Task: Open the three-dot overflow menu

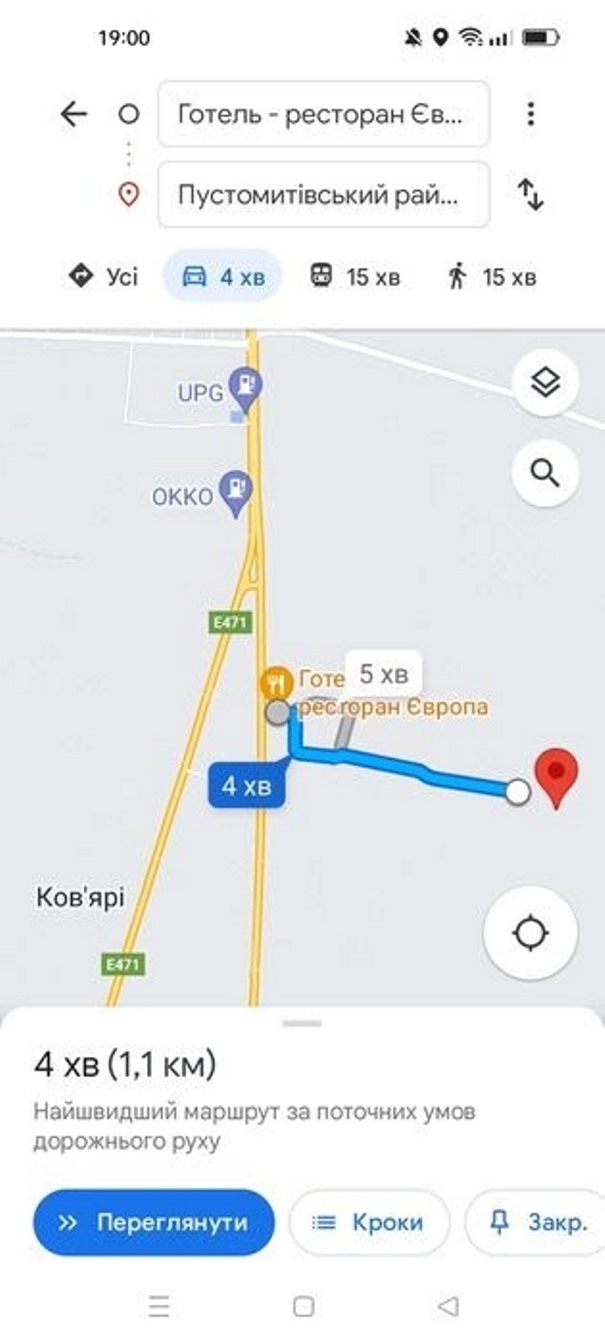Action: click(x=531, y=114)
